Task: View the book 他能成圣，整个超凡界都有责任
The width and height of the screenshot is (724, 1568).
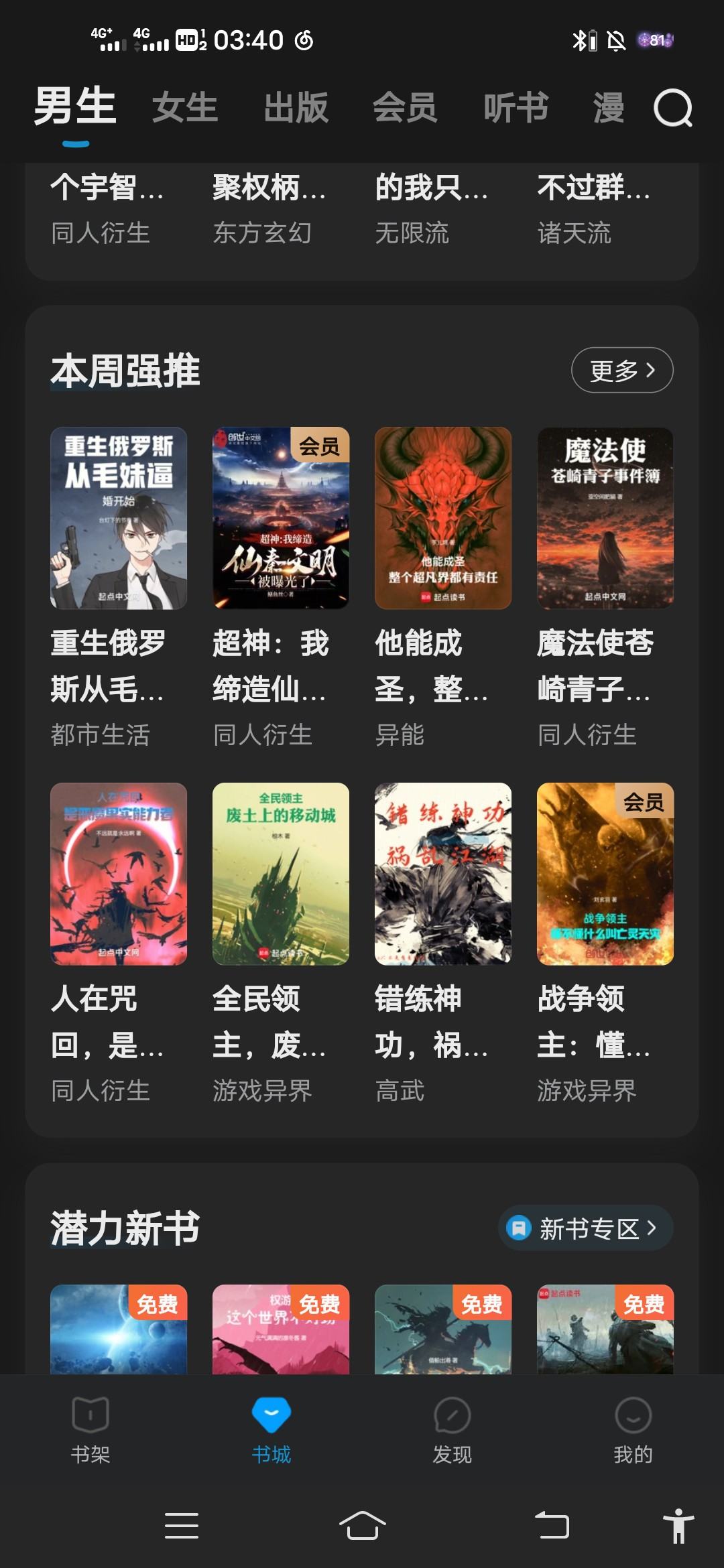Action: click(443, 518)
